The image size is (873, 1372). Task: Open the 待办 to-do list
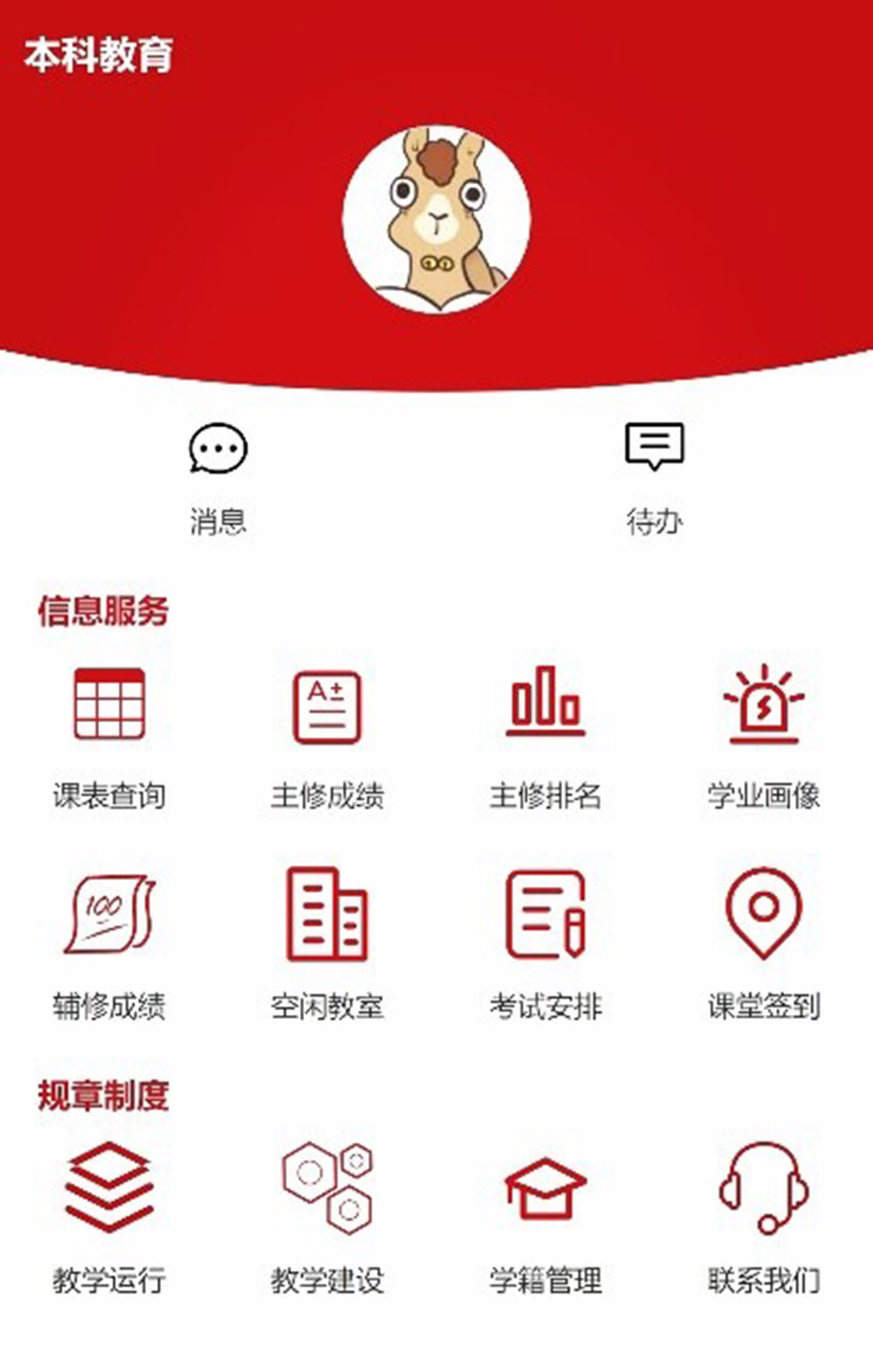pos(654,447)
